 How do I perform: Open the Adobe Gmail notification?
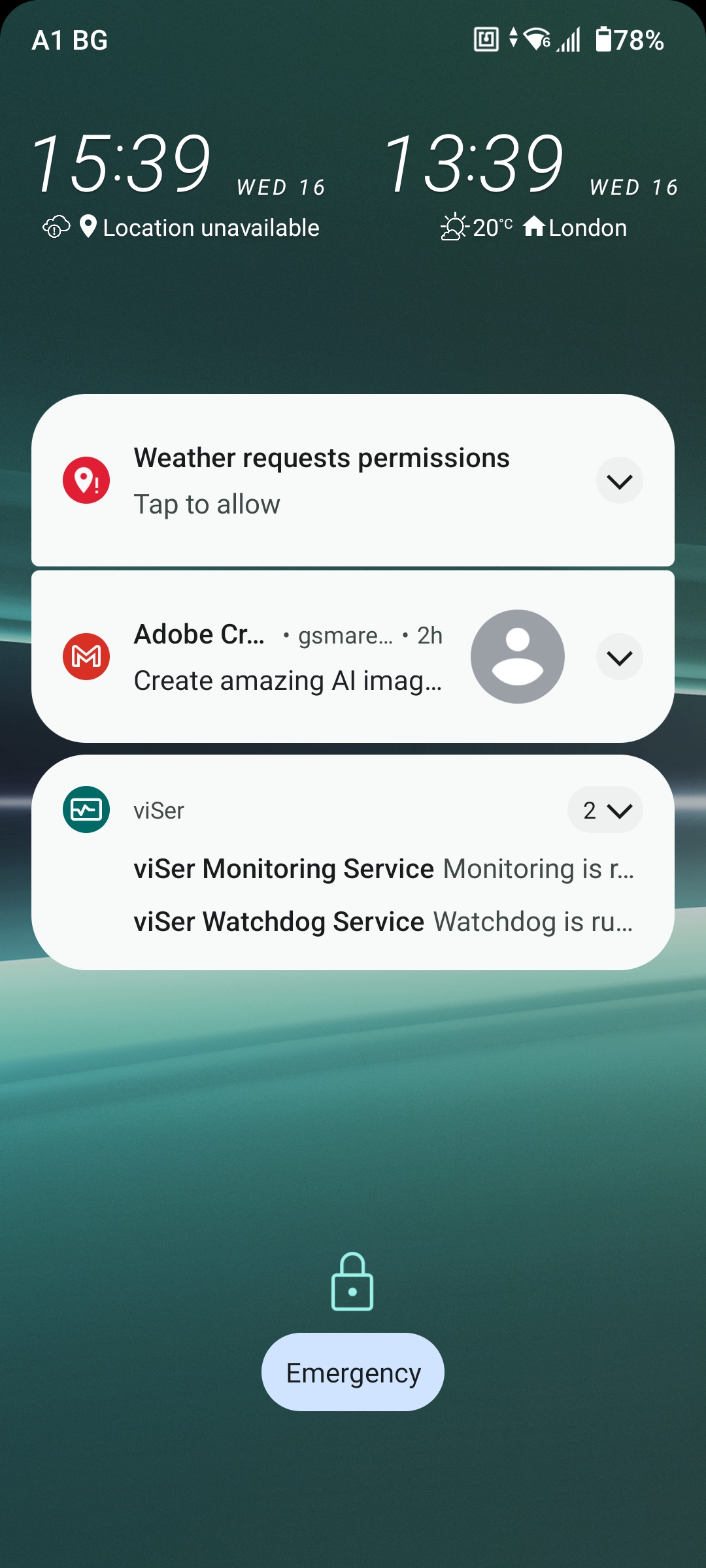pos(353,657)
